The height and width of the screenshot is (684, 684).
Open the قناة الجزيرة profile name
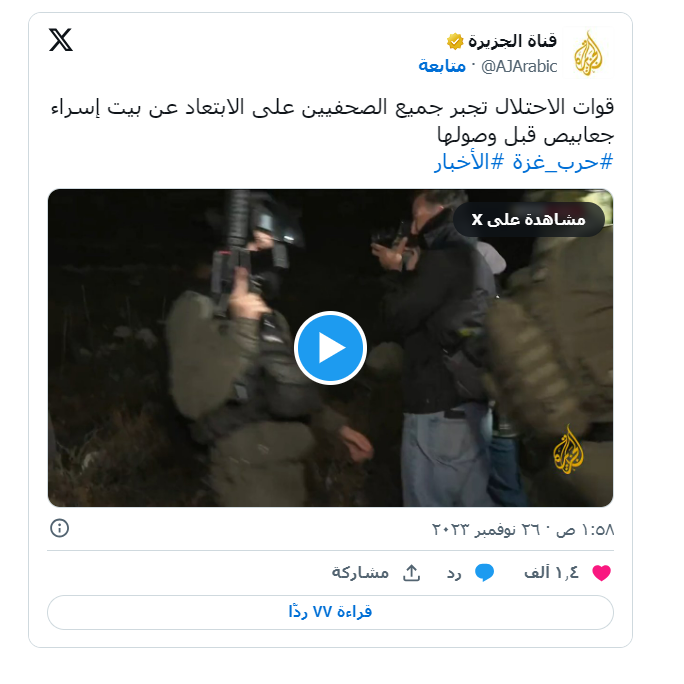click(516, 41)
